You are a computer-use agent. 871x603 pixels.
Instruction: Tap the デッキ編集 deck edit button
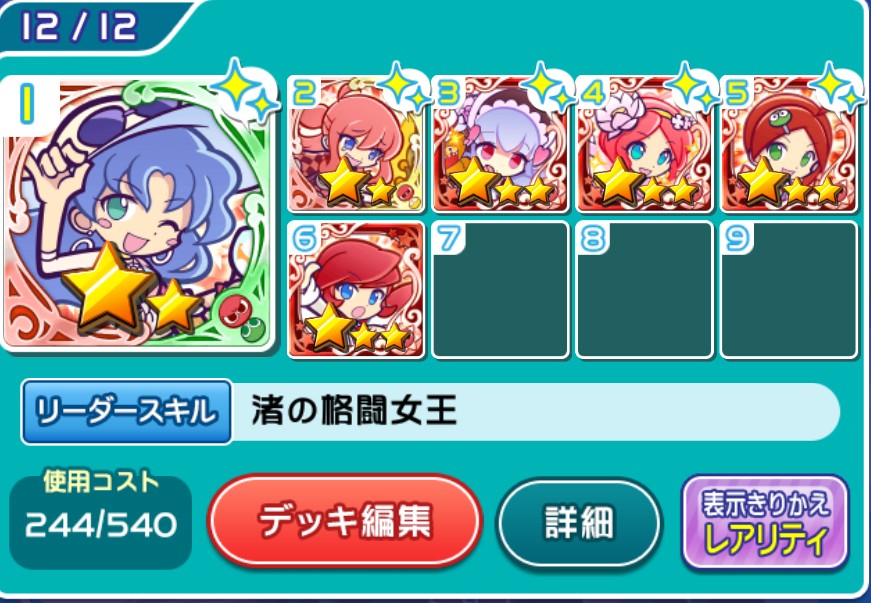point(345,521)
